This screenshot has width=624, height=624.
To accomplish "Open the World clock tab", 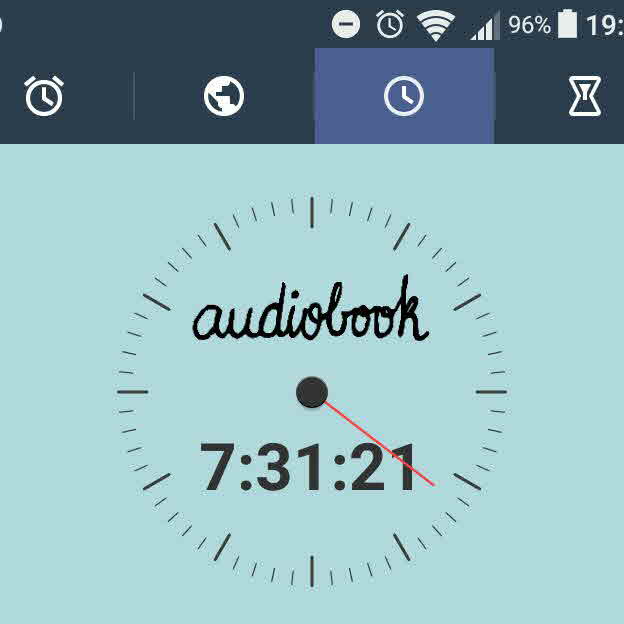I will pyautogui.click(x=224, y=97).
